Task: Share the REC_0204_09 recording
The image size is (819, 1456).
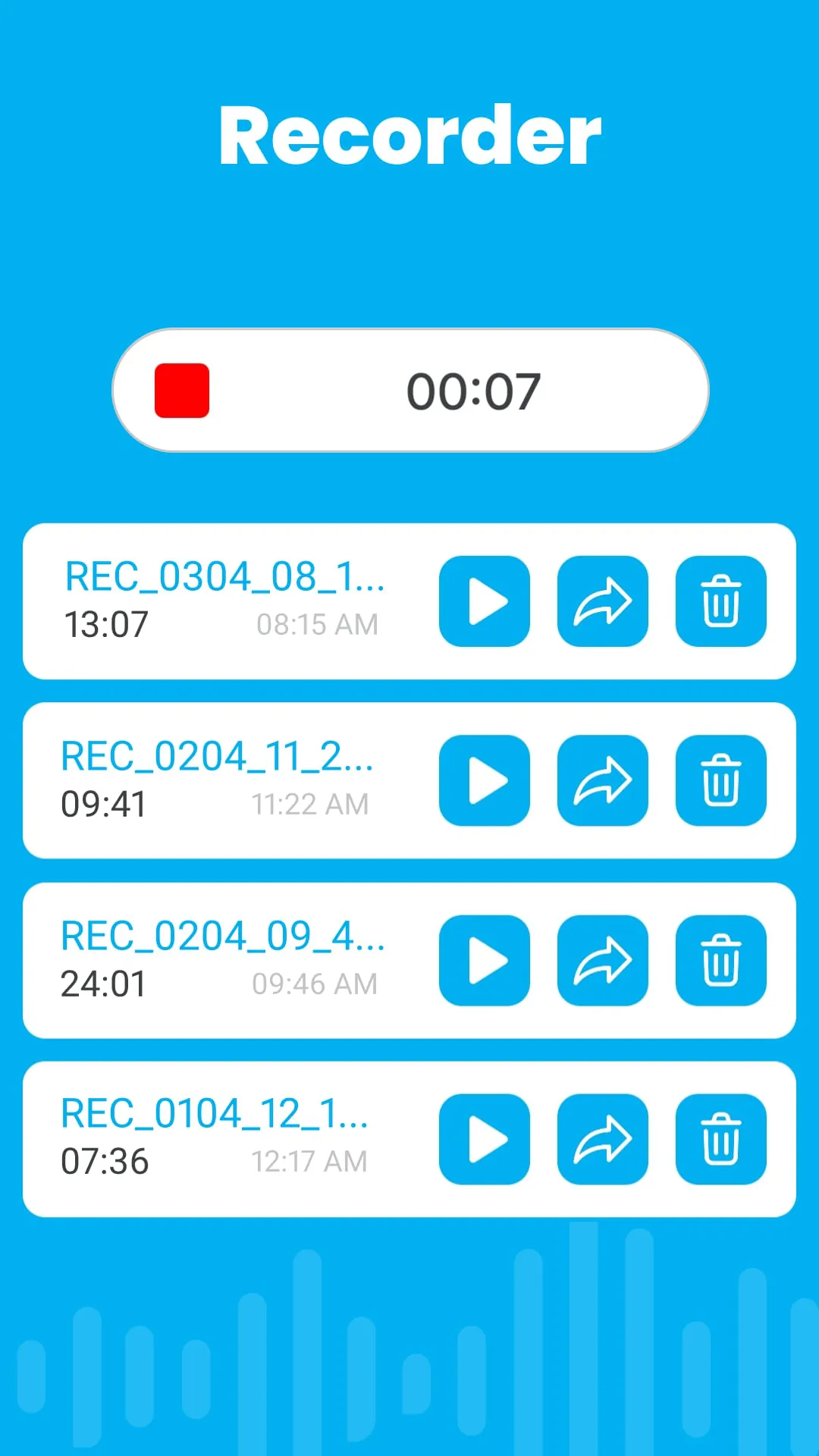Action: click(602, 960)
